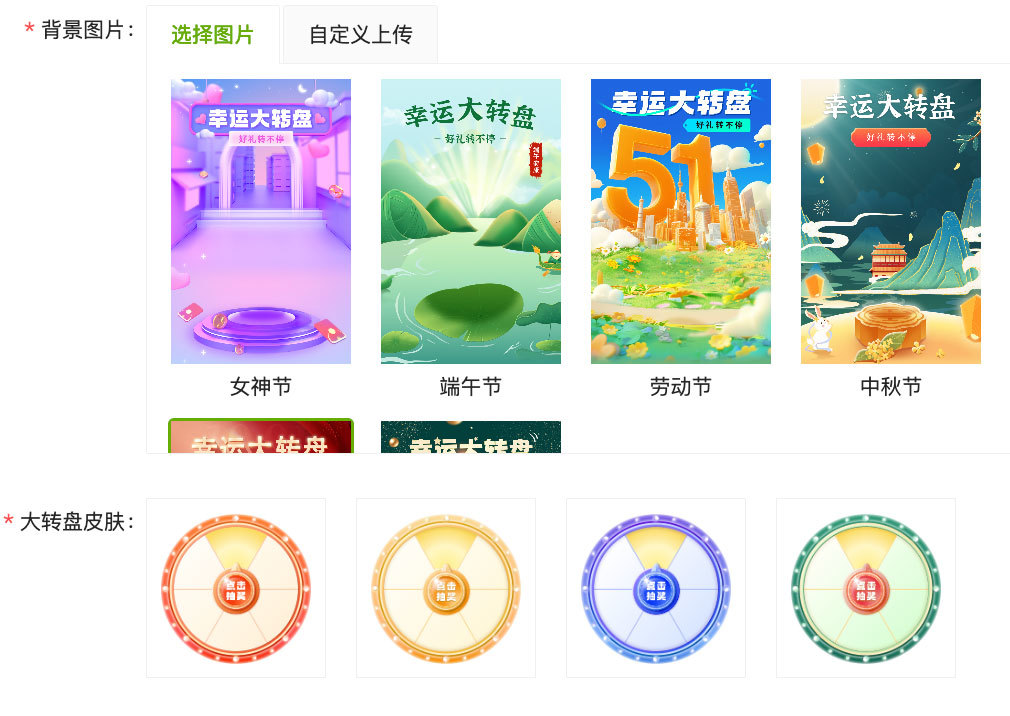Select the red background in second row

[260, 437]
